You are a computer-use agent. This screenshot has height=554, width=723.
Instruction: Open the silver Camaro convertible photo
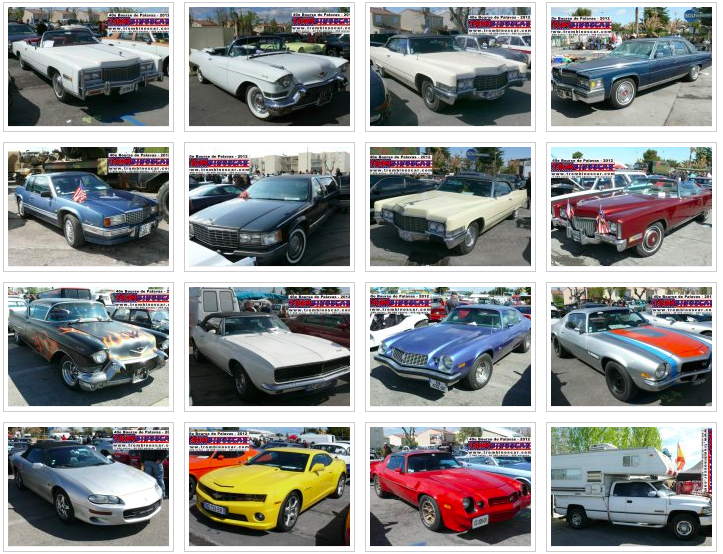tap(88, 487)
